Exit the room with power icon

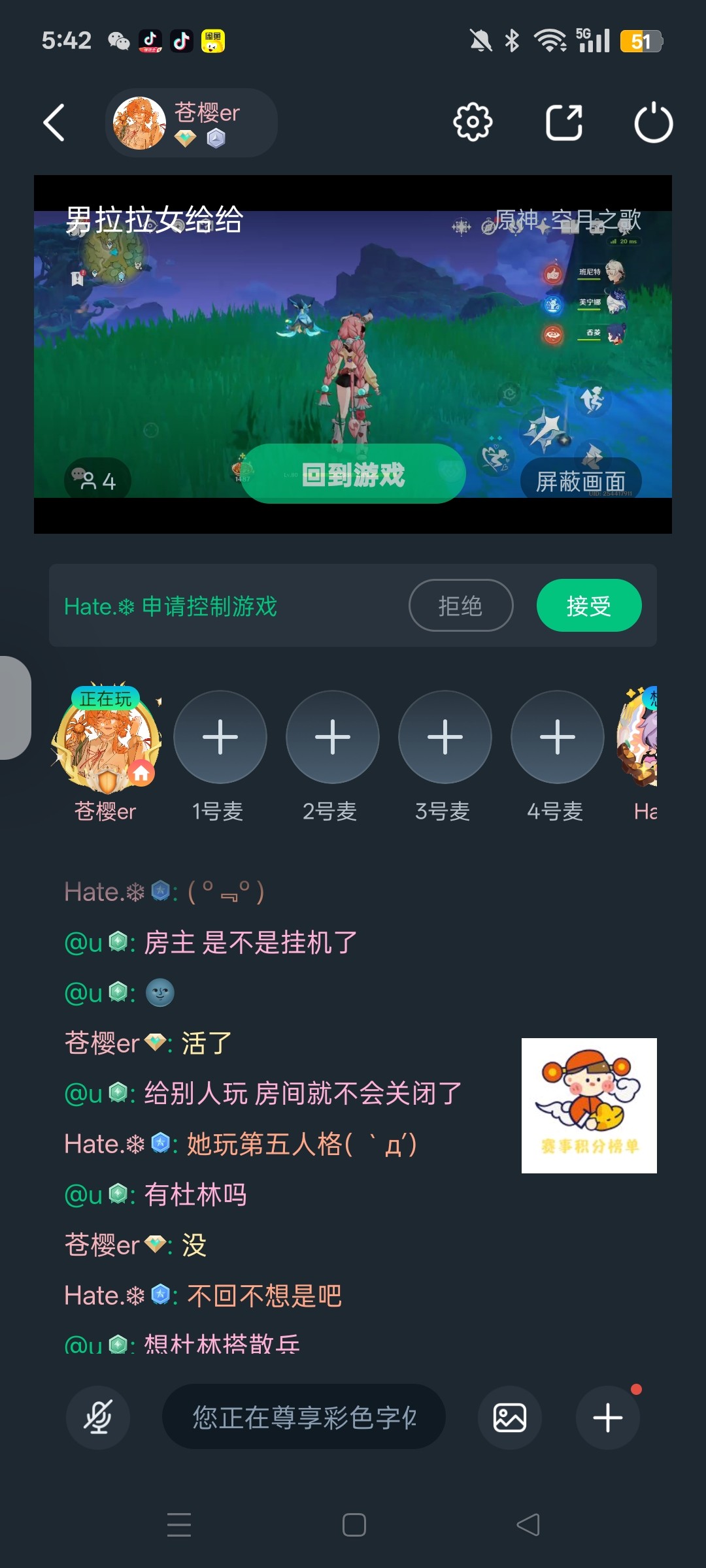click(653, 123)
